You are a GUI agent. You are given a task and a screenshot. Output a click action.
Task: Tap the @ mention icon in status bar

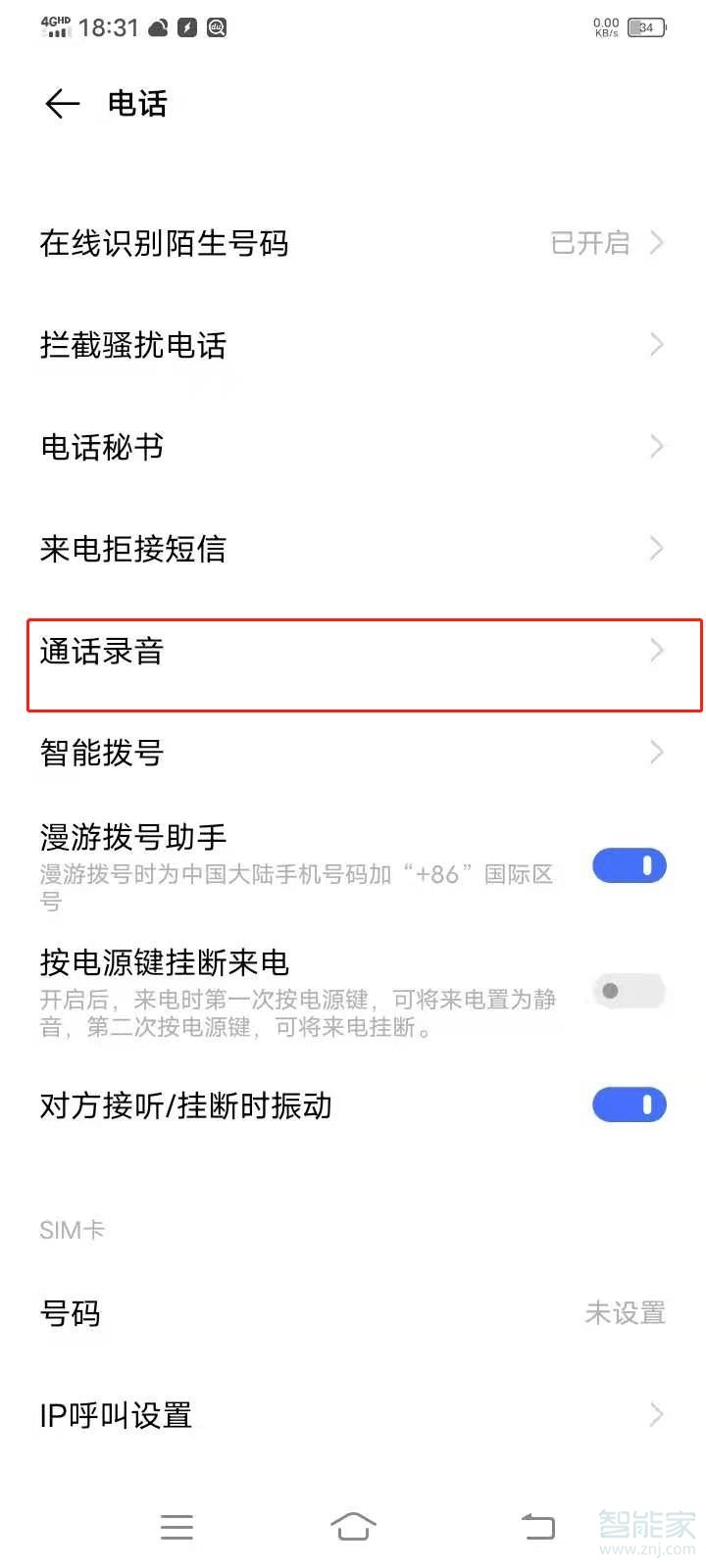point(220,26)
